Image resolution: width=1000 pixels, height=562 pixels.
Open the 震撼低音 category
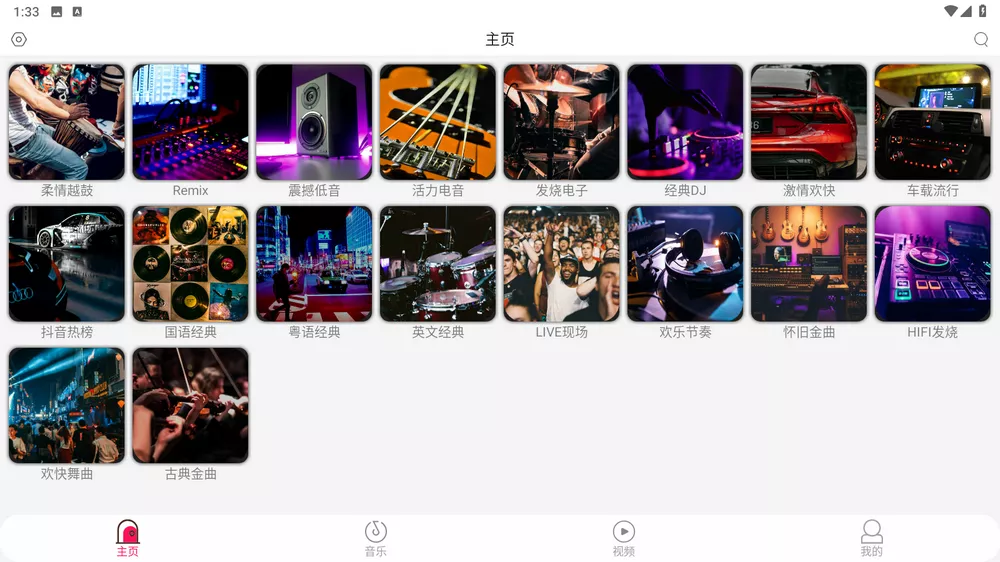pos(314,122)
